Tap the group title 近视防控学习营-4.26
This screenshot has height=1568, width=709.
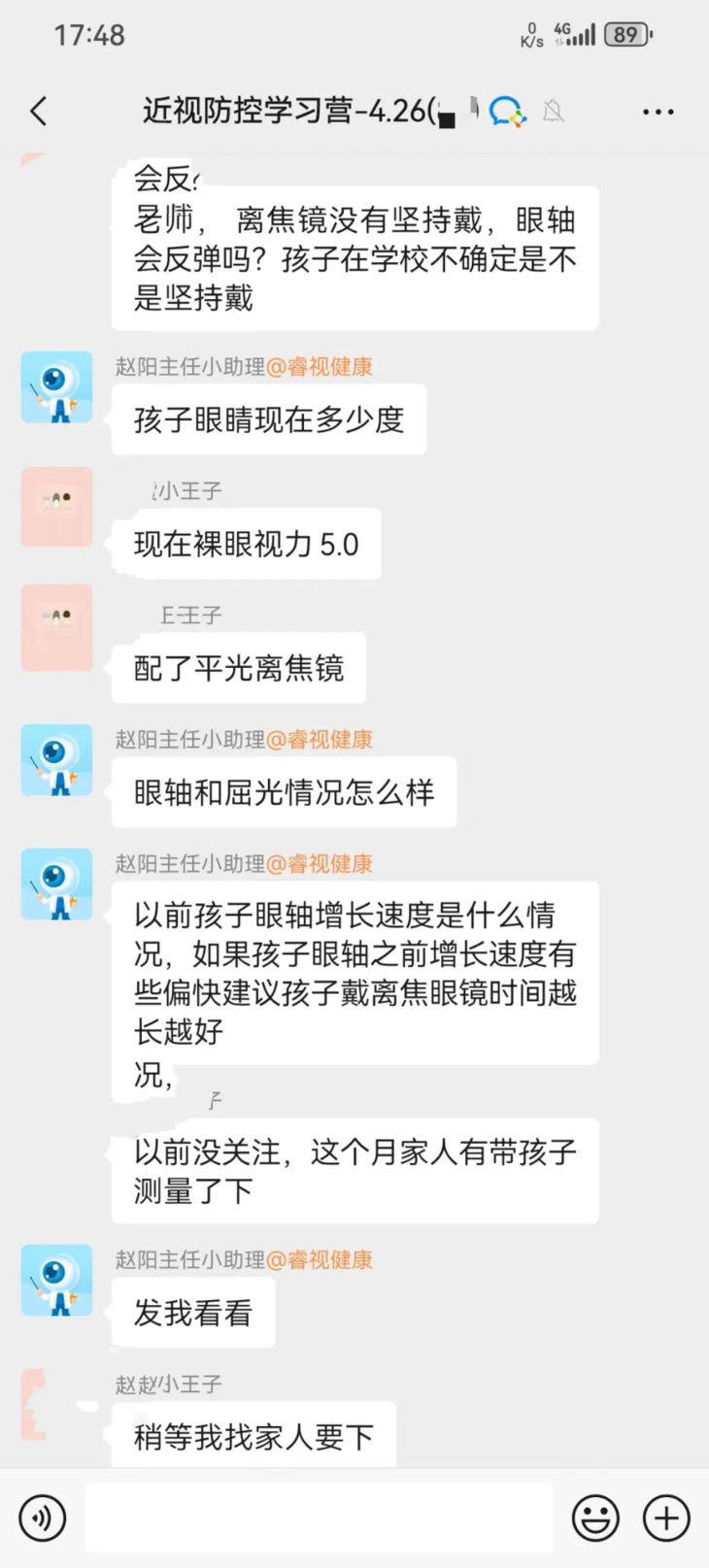coord(291,111)
